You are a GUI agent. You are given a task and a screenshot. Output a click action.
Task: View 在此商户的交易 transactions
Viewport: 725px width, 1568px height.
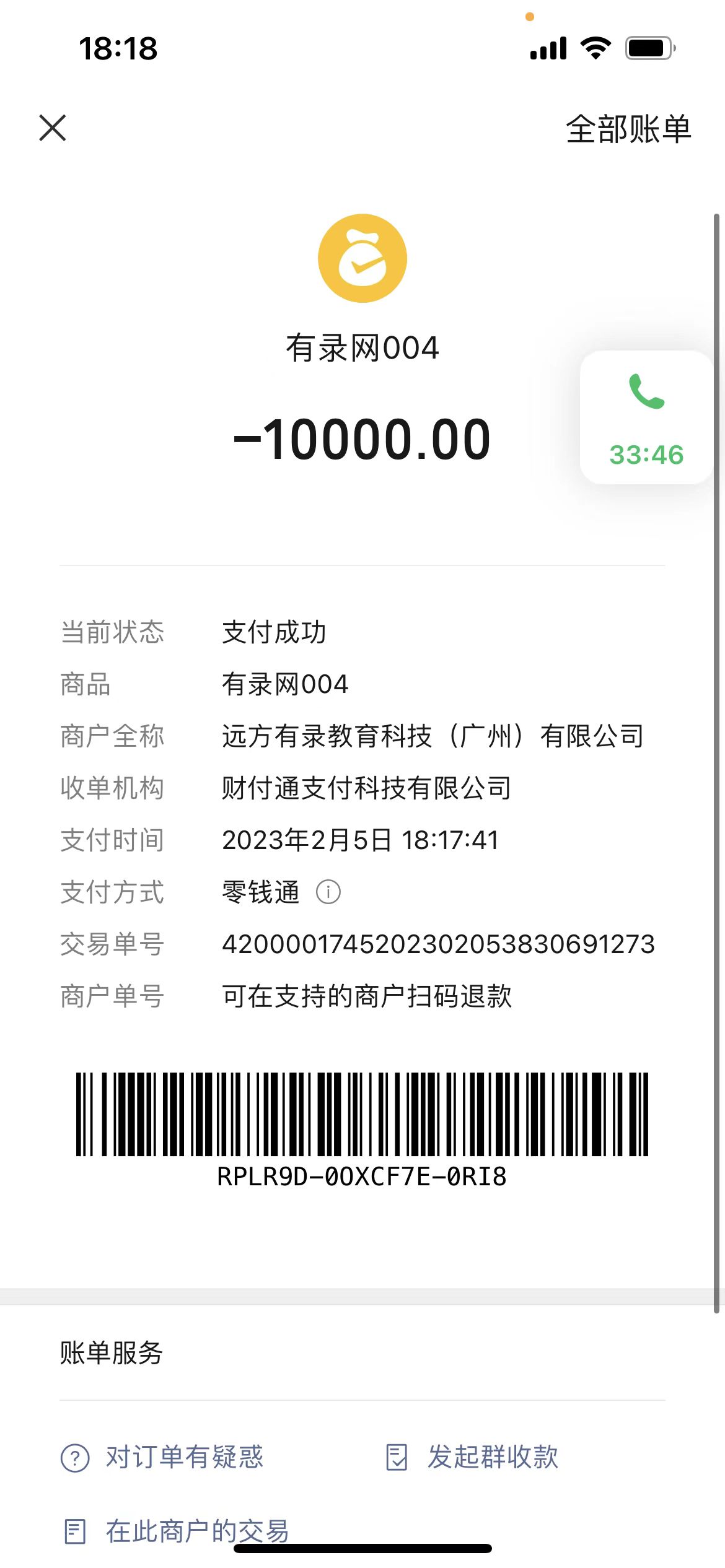click(x=177, y=1531)
